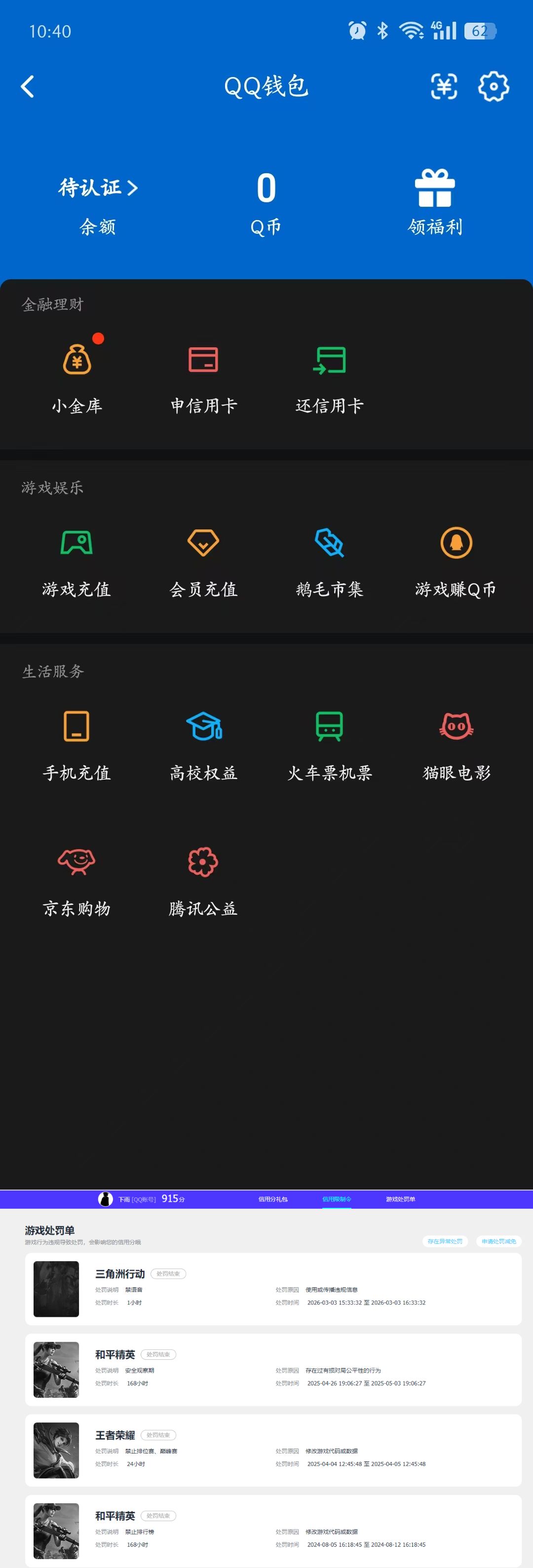The image size is (533, 1568).
Task: Open the payment code scanner icon
Action: (444, 86)
